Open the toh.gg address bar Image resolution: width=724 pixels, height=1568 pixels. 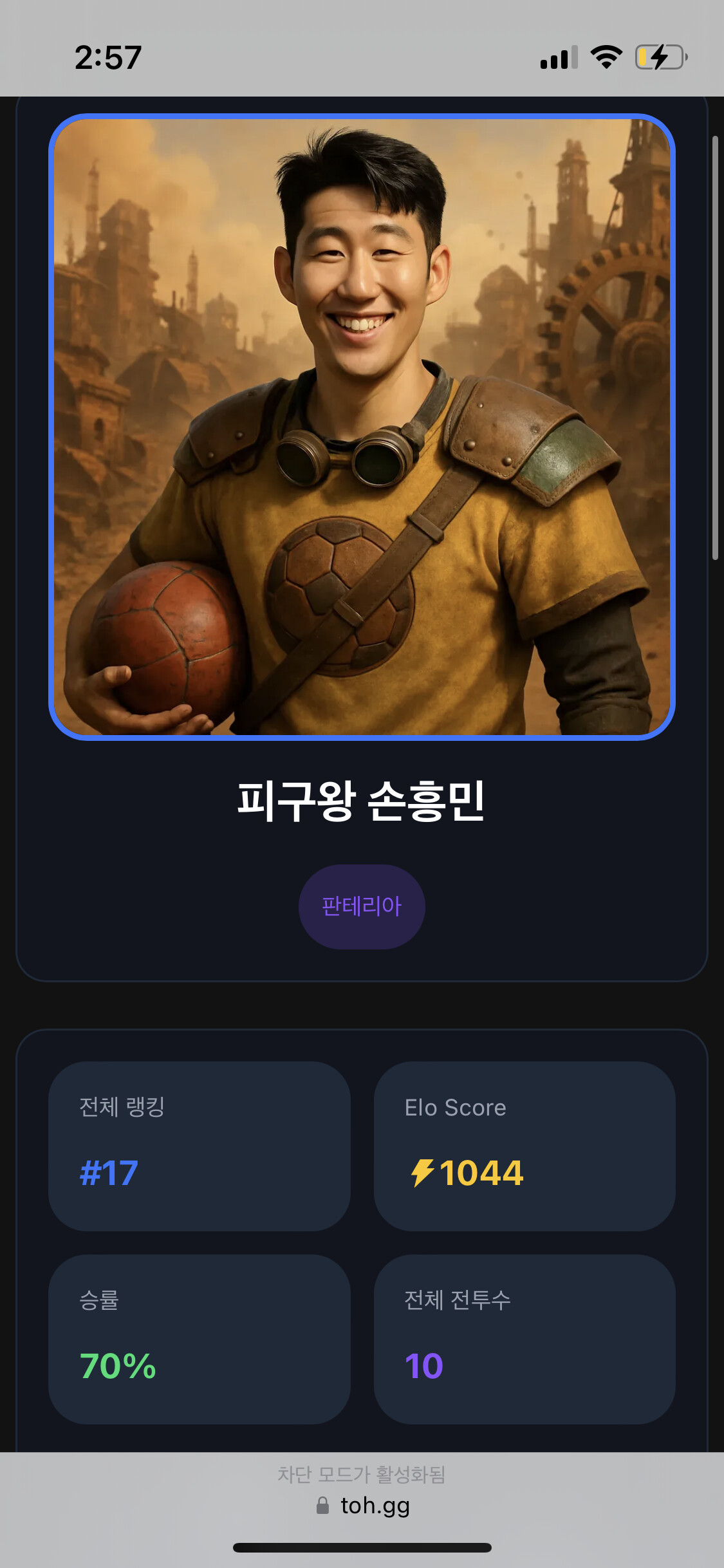point(362,1506)
